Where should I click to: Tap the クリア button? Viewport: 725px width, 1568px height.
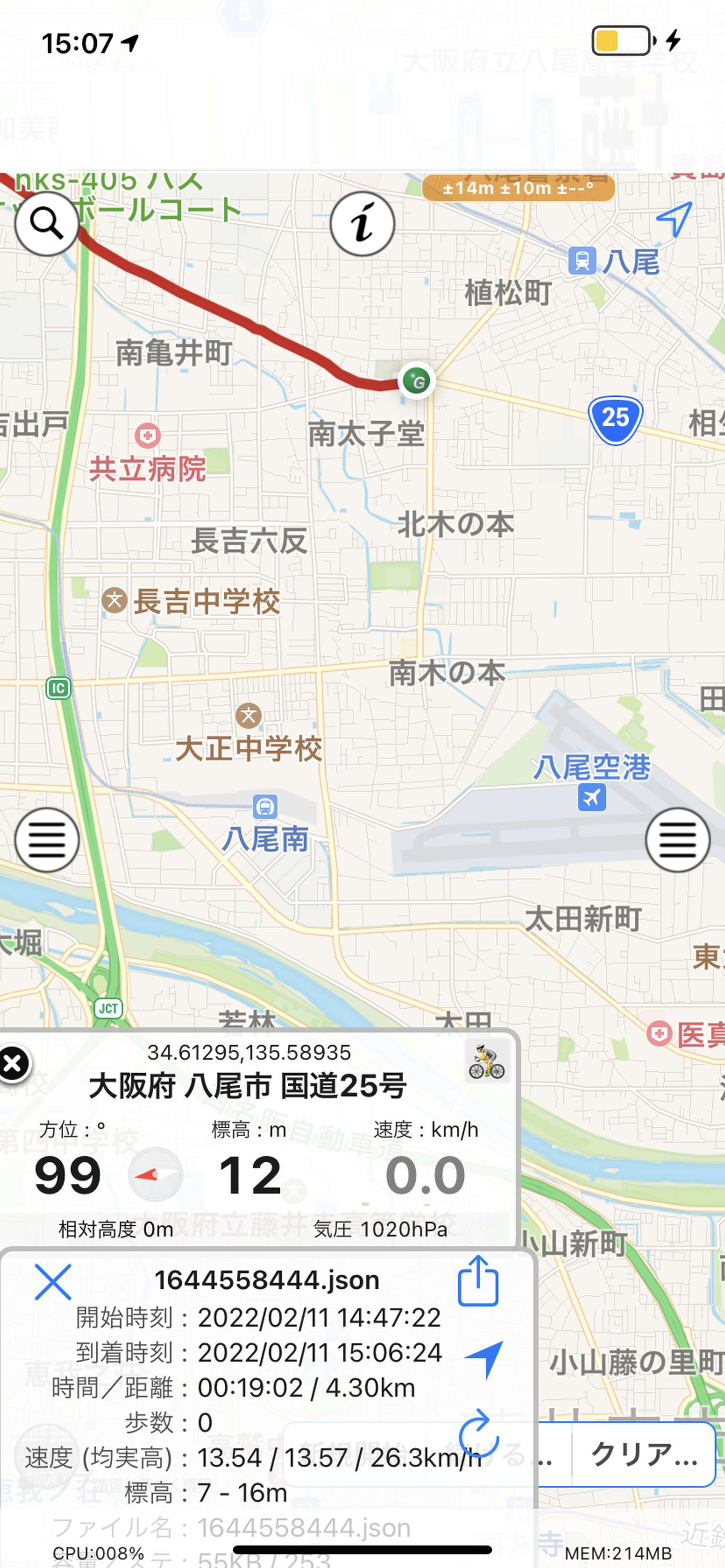pos(644,1455)
